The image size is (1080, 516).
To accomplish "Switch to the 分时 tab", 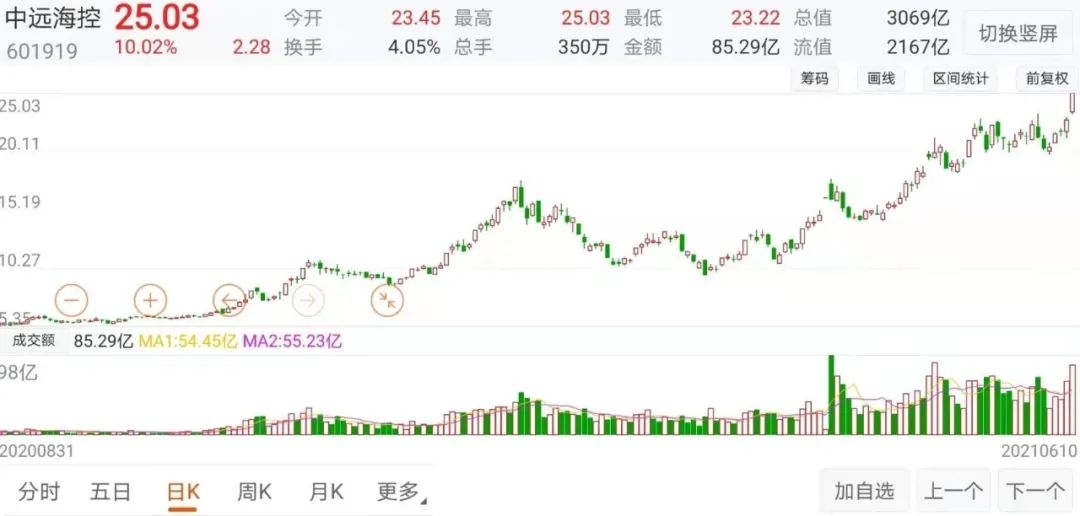I will pos(39,491).
